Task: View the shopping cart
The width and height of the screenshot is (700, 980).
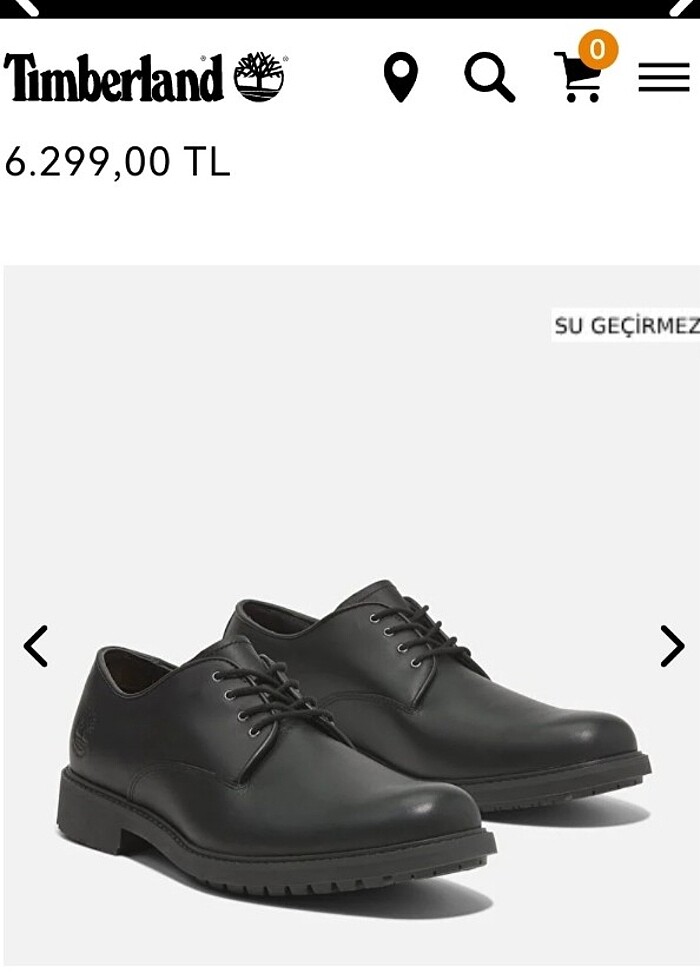Action: click(580, 77)
